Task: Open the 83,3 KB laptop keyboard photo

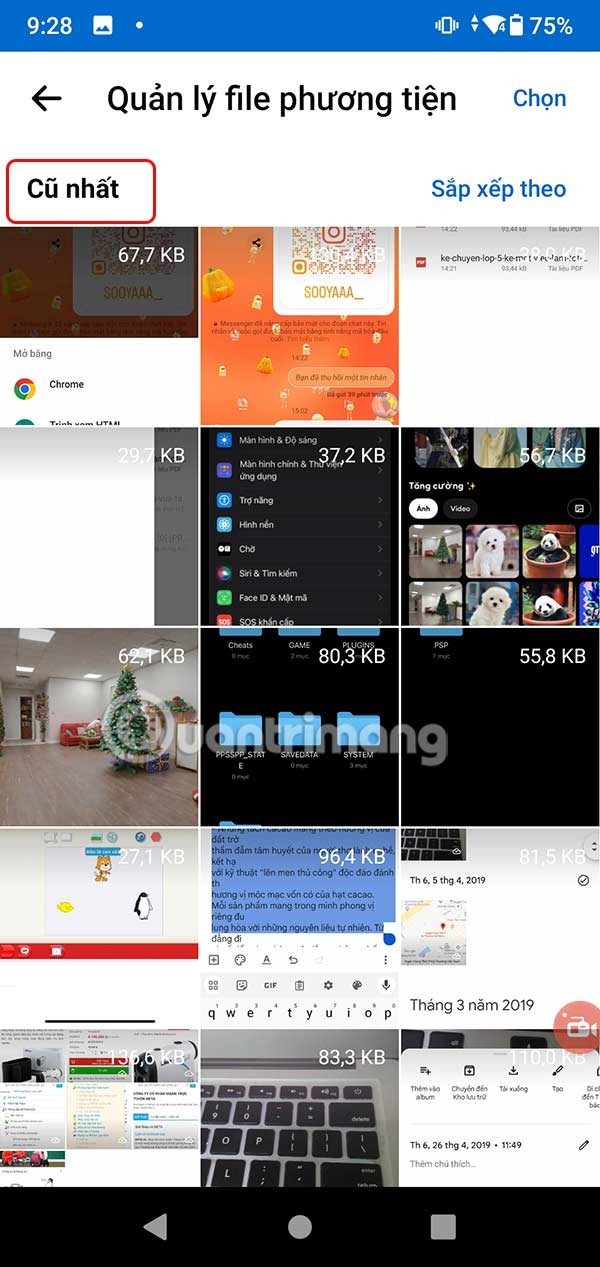Action: click(299, 1108)
